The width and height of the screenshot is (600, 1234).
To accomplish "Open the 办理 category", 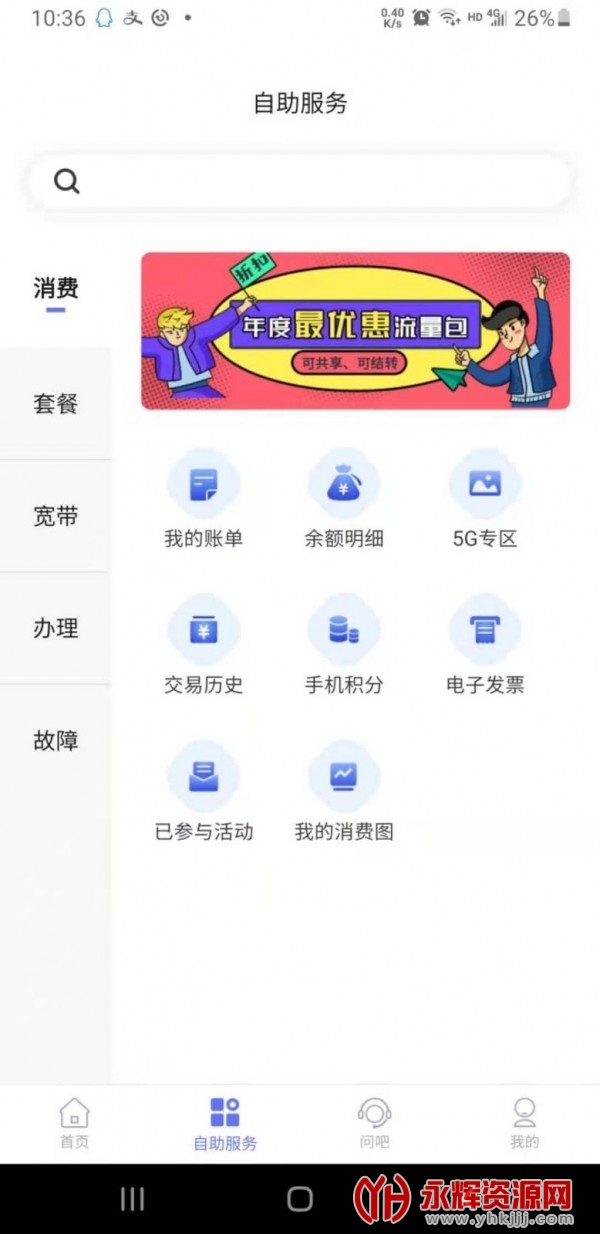I will [x=56, y=629].
